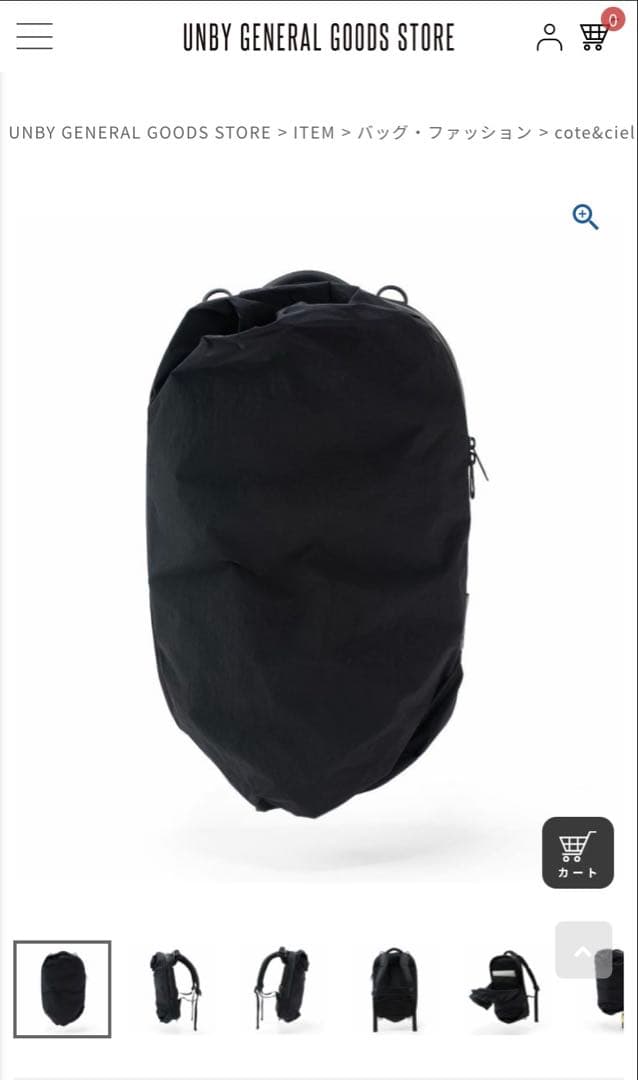
Task: Select fifth thumbnail showing opened backpack
Action: pyautogui.click(x=505, y=989)
